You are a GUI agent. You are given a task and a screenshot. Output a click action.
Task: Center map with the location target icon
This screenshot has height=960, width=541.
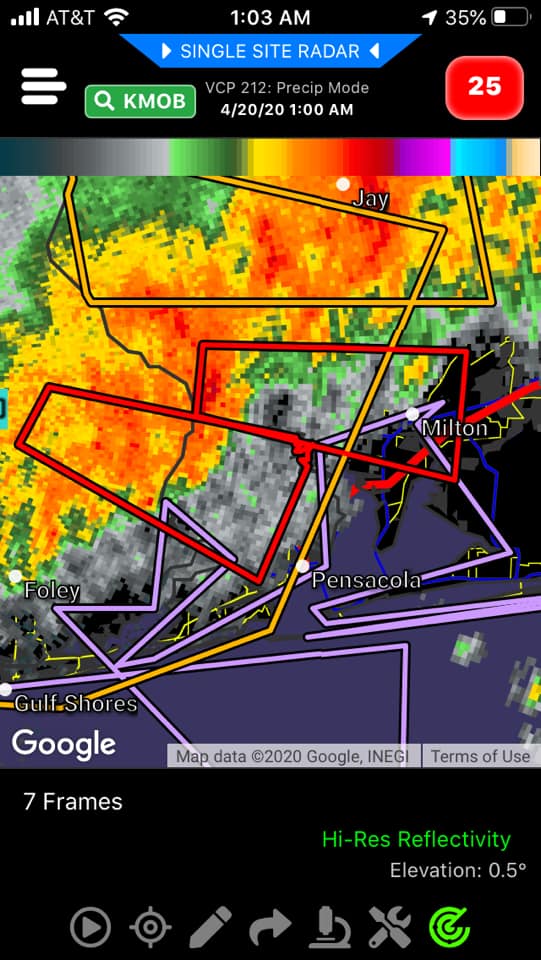[x=150, y=928]
